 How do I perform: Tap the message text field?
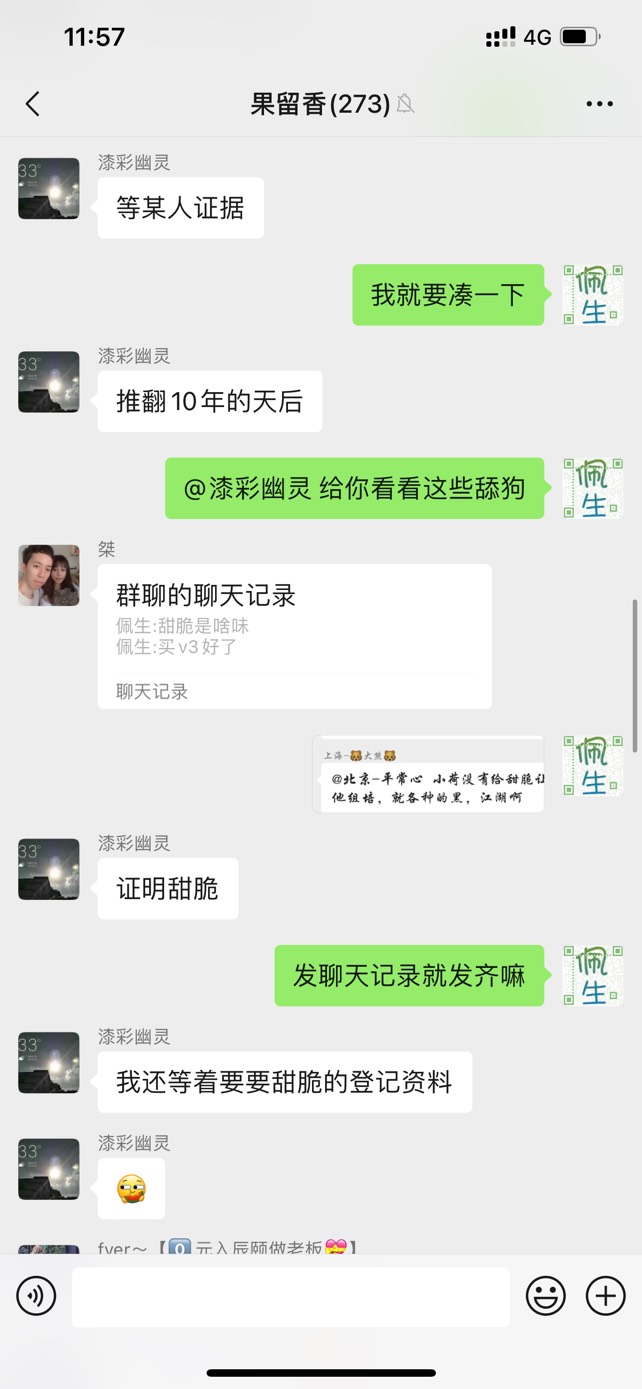click(290, 1297)
